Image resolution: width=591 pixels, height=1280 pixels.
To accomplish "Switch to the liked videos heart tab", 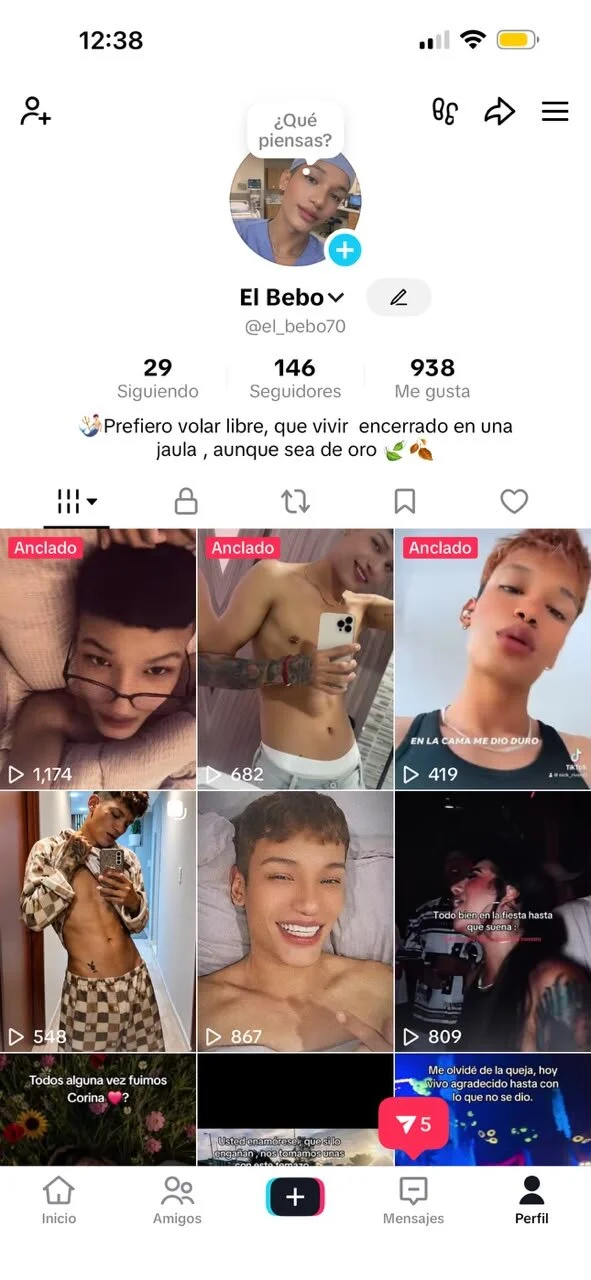I will coord(514,501).
